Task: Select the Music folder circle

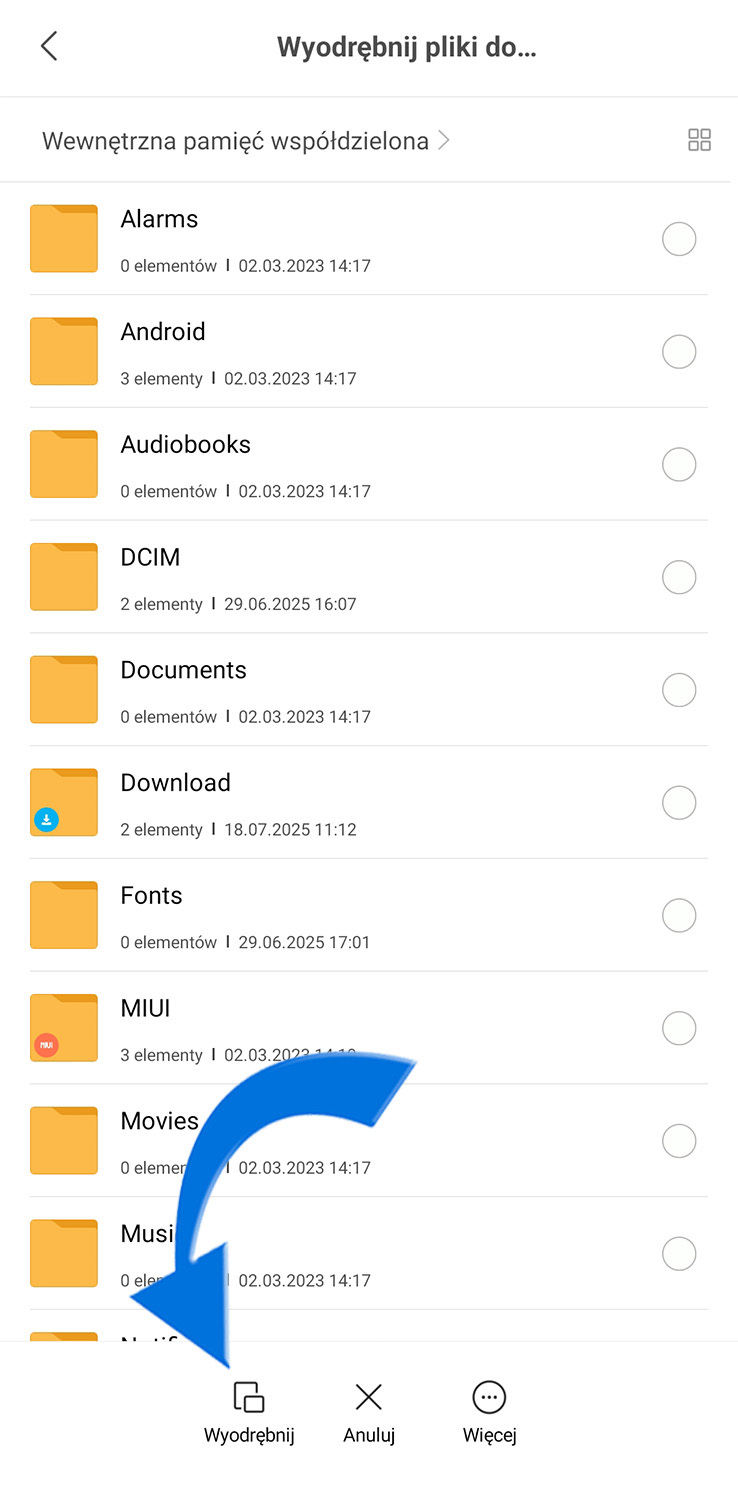Action: tap(679, 1253)
